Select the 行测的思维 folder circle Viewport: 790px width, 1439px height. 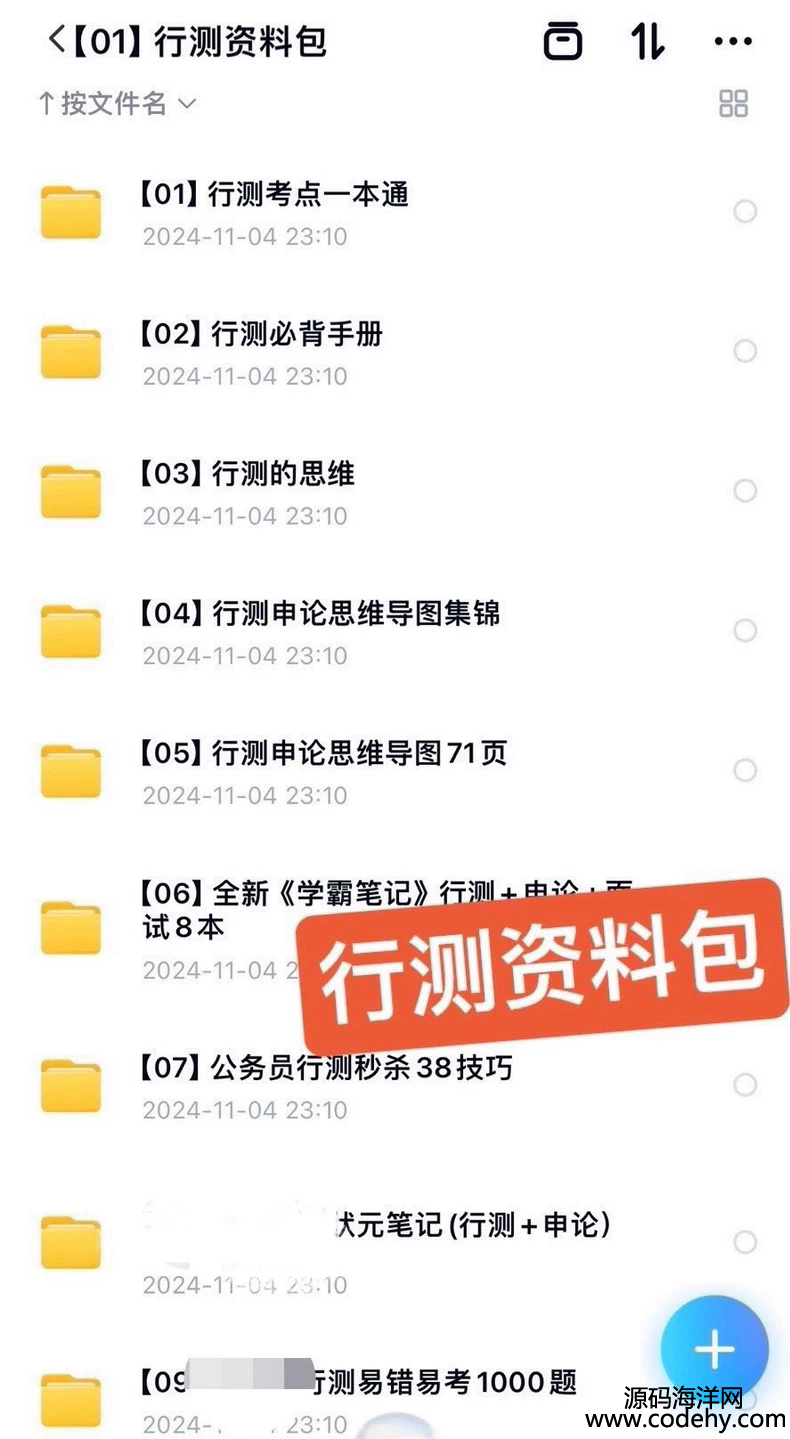[x=745, y=491]
